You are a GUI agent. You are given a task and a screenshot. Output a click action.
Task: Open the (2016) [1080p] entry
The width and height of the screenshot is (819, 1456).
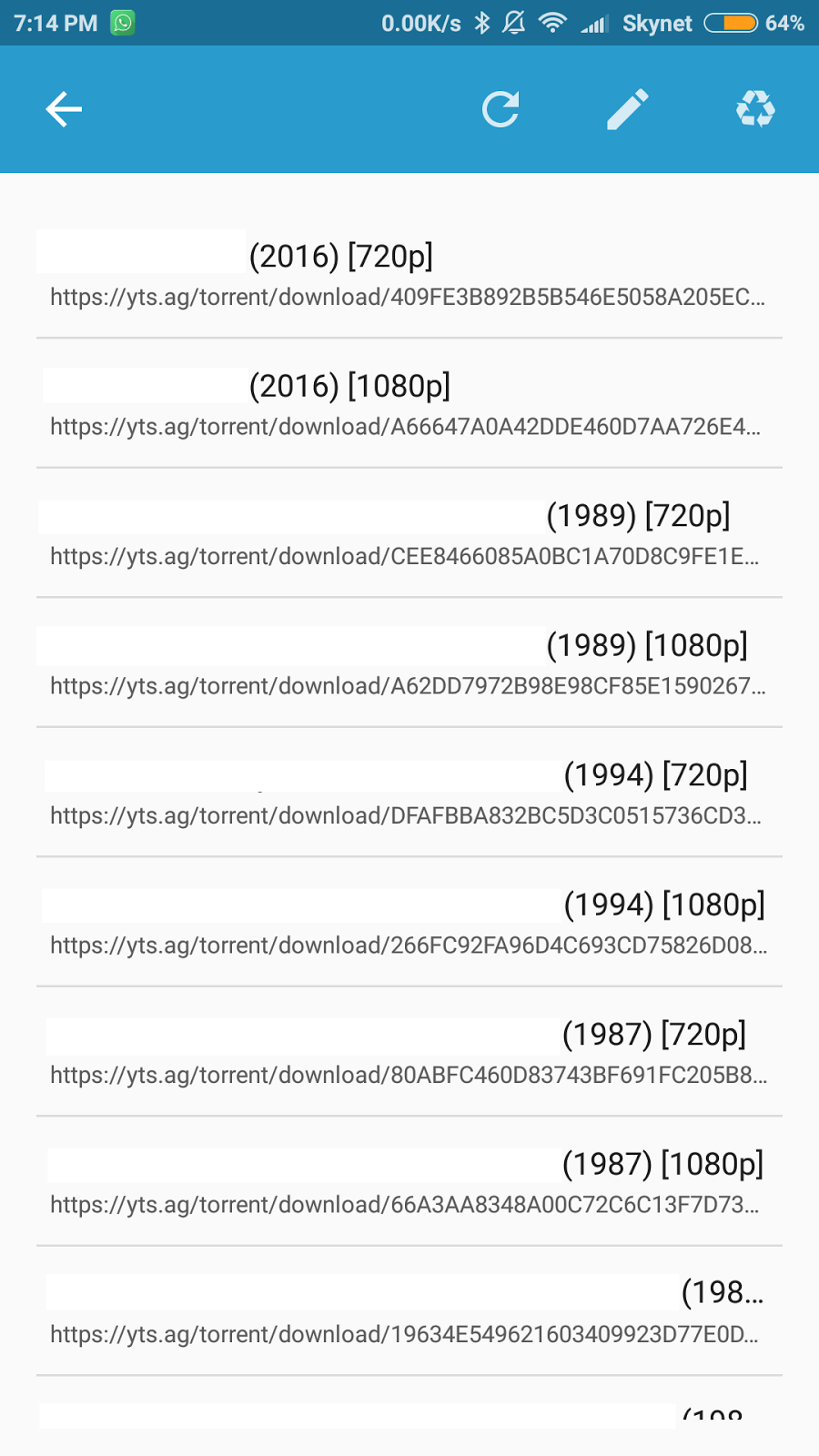click(x=409, y=403)
